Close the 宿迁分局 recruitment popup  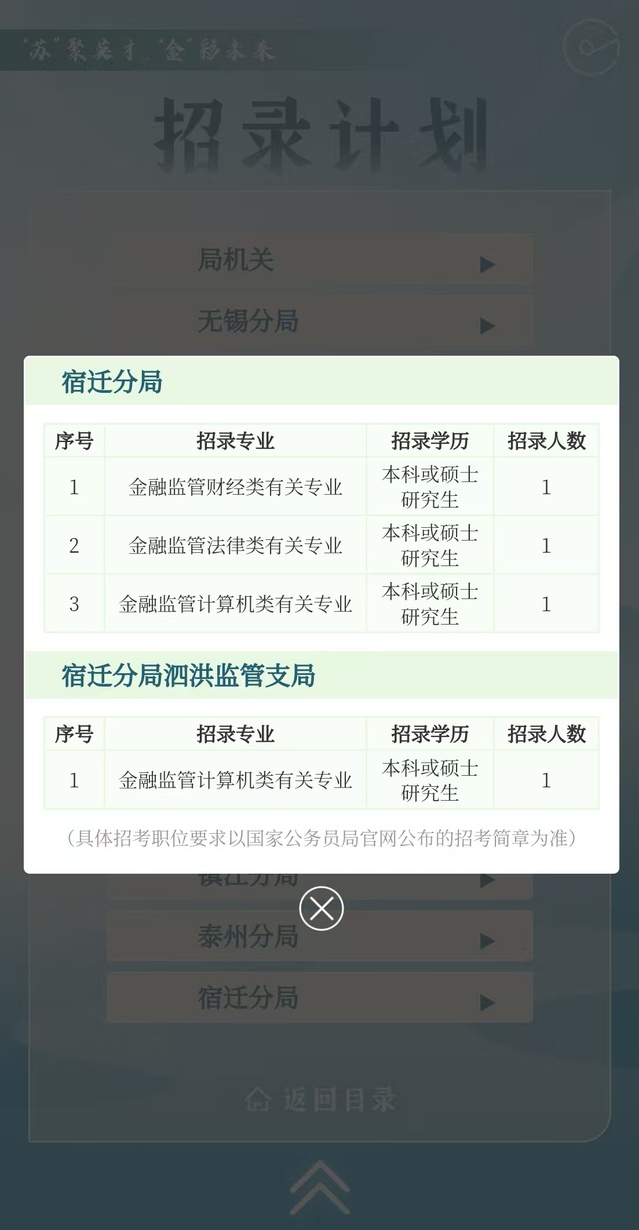[x=321, y=908]
